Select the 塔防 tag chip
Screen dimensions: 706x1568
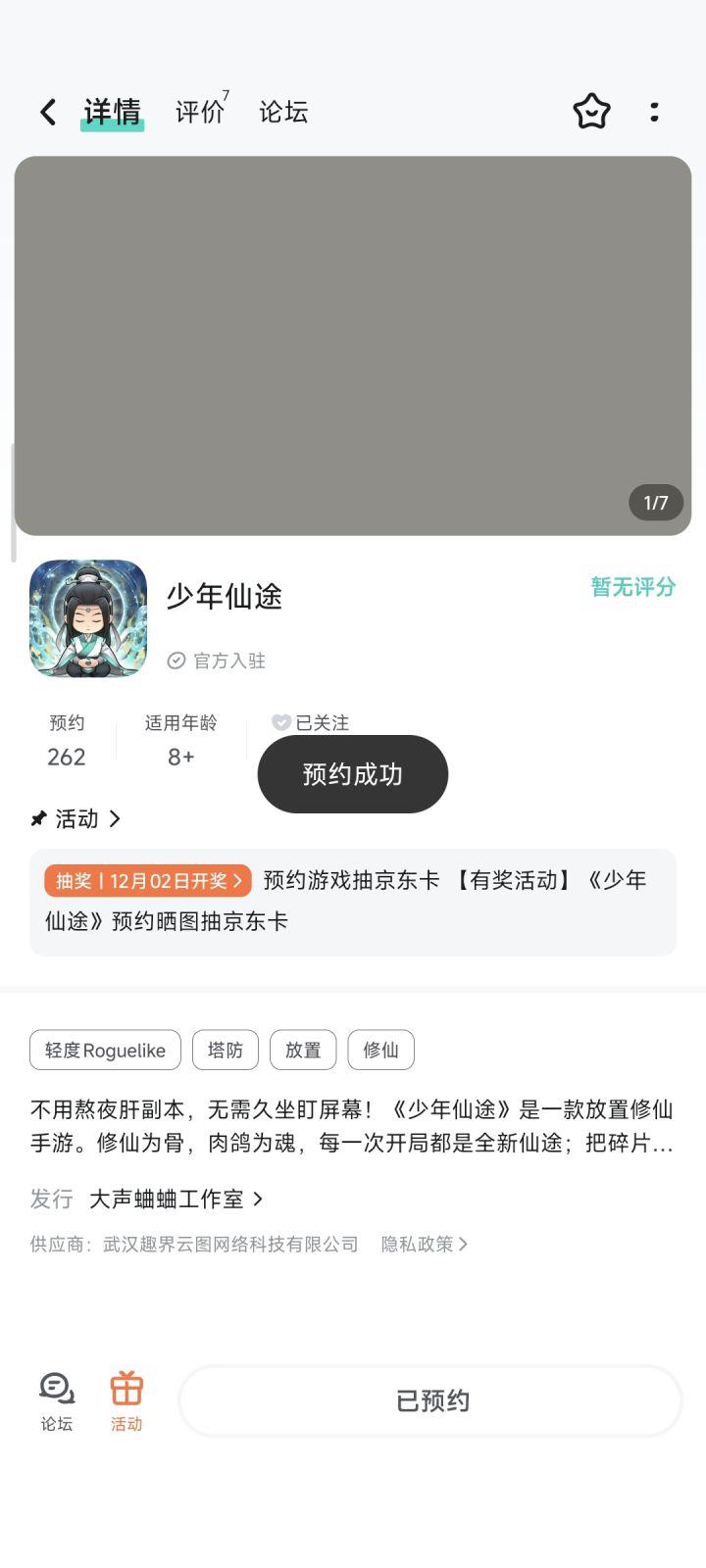point(226,1051)
